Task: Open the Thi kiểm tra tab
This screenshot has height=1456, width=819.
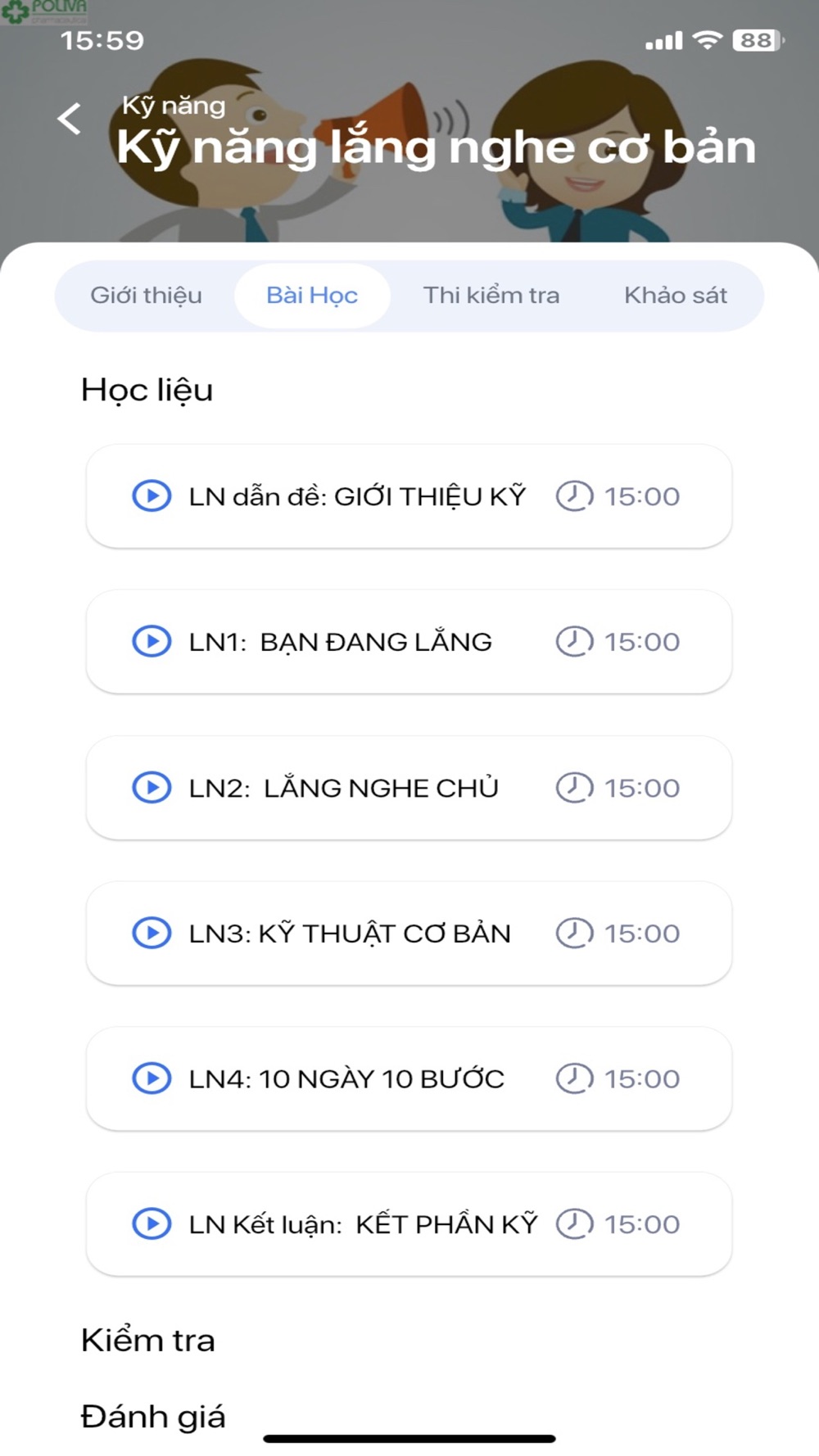Action: [491, 296]
